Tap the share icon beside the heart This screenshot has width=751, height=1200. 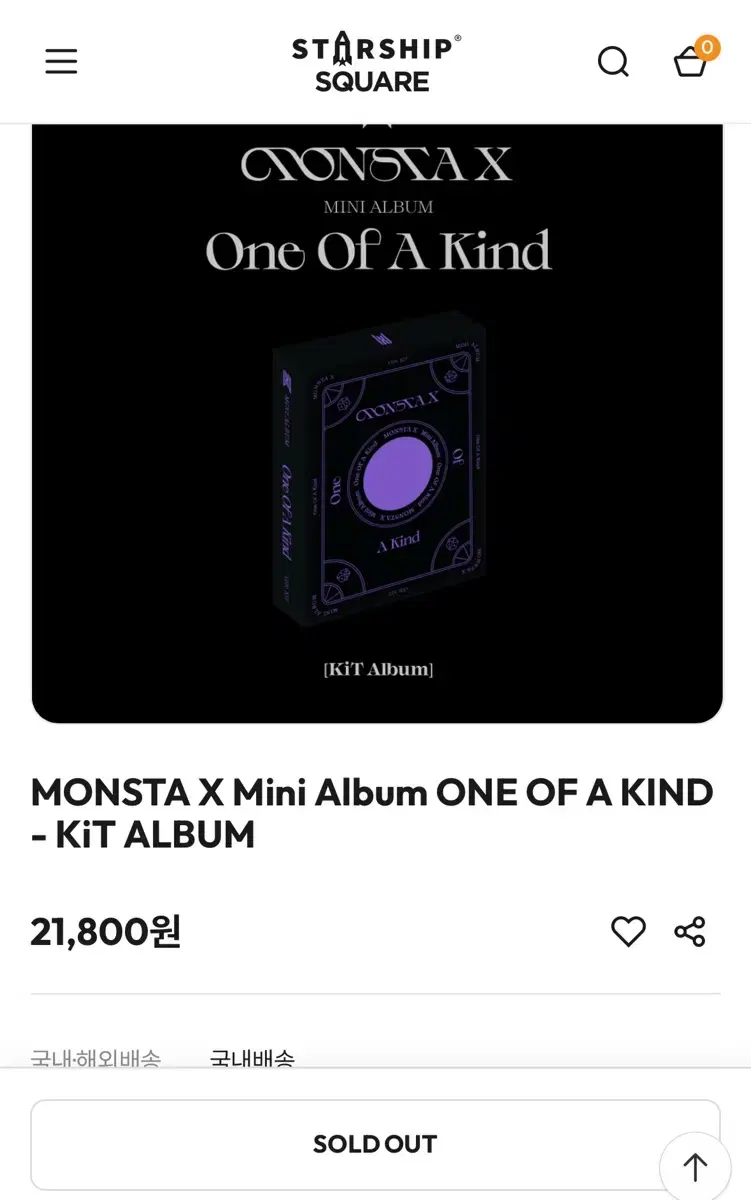[689, 931]
